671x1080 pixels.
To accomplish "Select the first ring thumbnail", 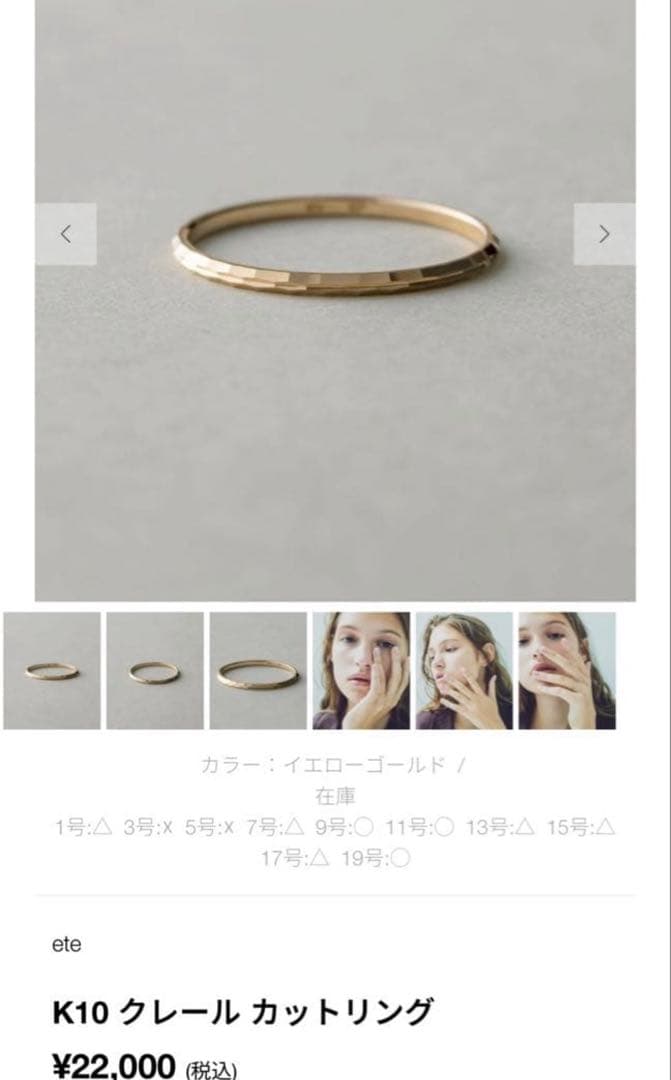I will point(52,671).
